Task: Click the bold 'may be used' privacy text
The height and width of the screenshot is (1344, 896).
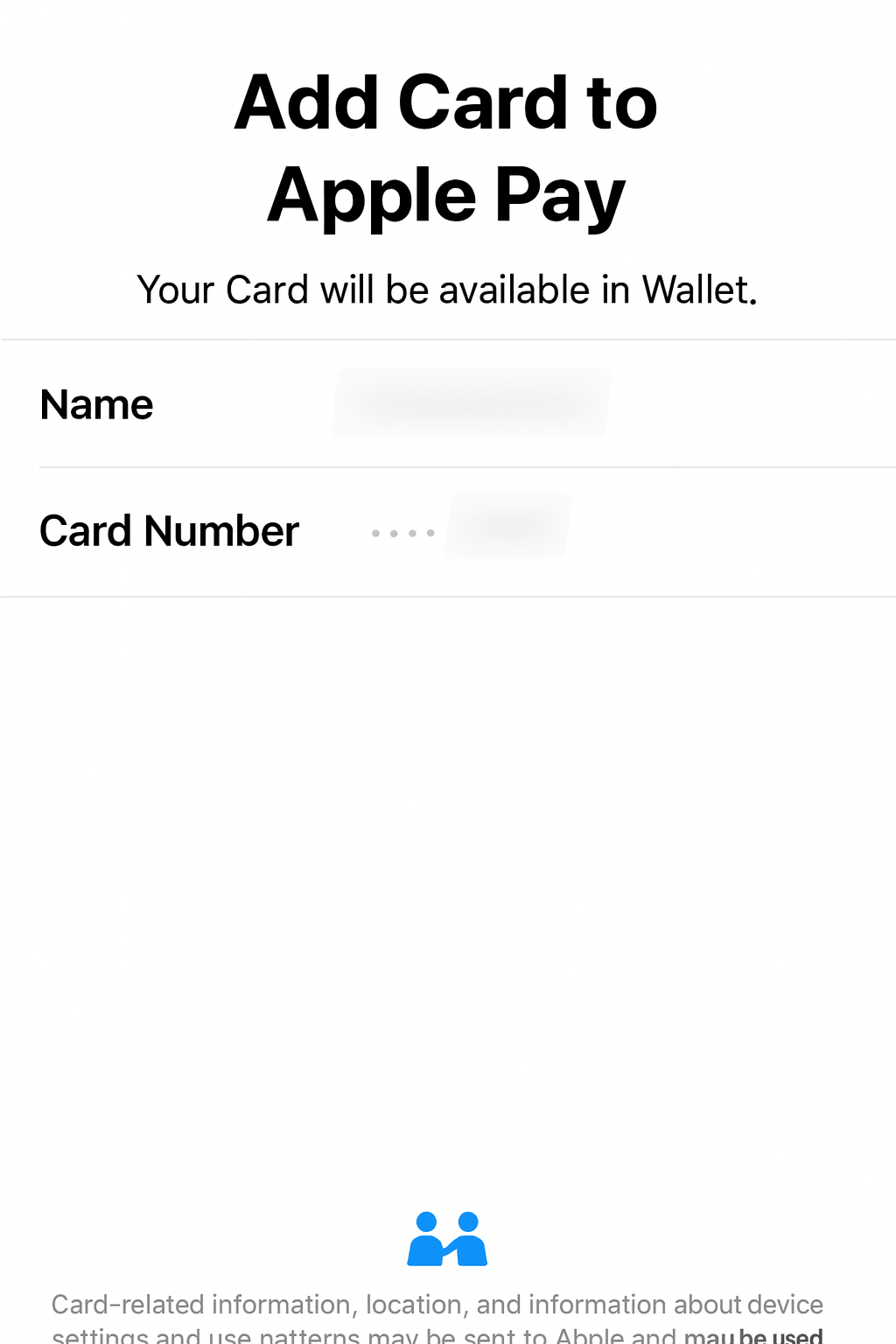Action: [754, 1336]
